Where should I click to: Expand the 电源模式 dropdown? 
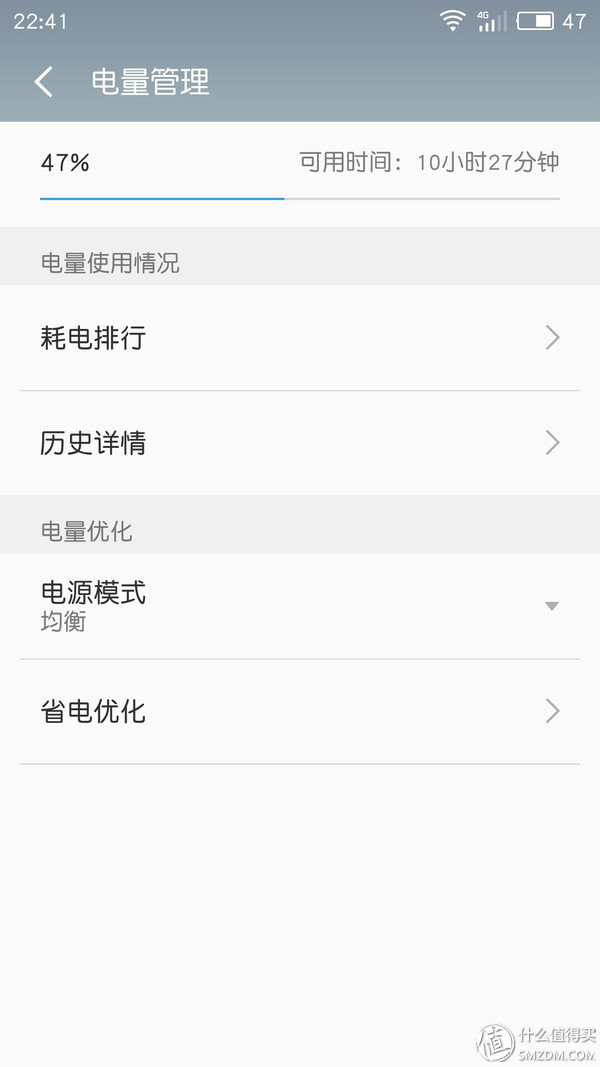pos(300,606)
